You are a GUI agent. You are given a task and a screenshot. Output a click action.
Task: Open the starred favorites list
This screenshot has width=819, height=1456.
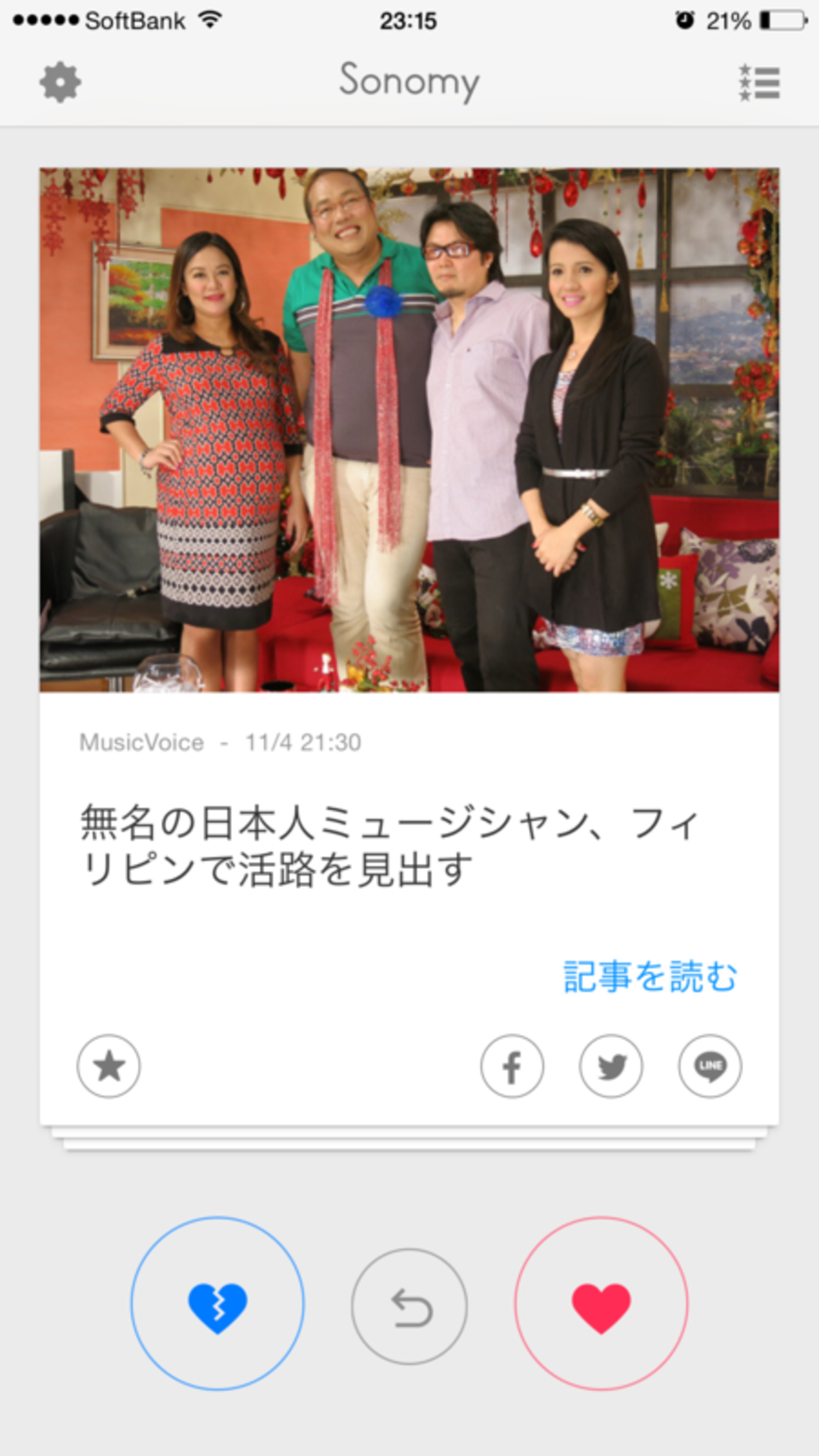pyautogui.click(x=759, y=82)
